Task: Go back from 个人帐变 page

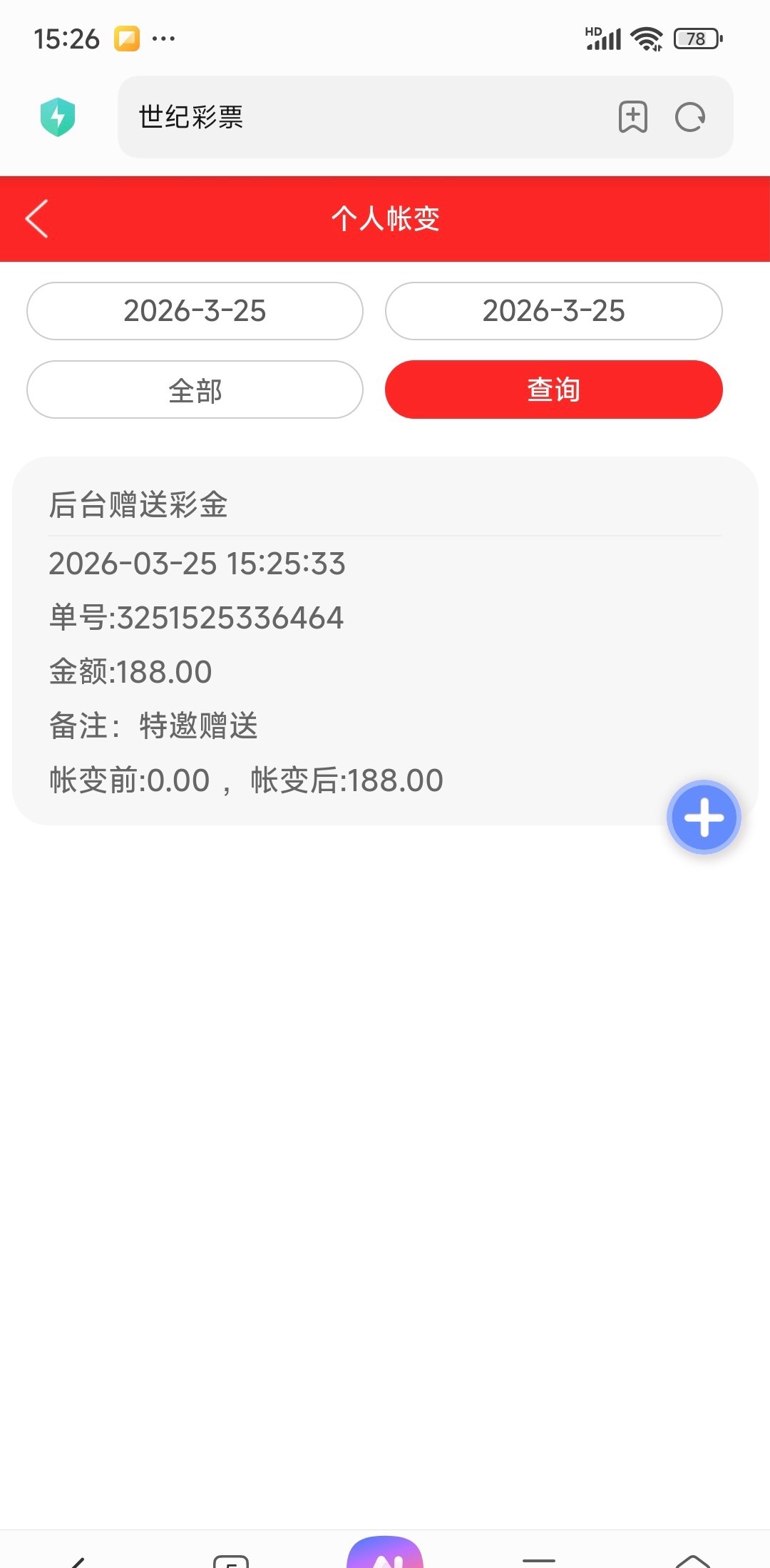Action: (x=37, y=218)
